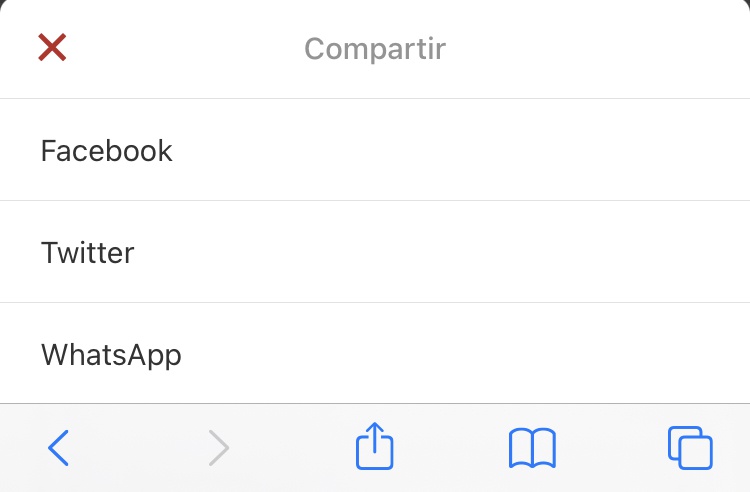Open the Safari share button
Screen dimensions: 750x492
pos(375,446)
